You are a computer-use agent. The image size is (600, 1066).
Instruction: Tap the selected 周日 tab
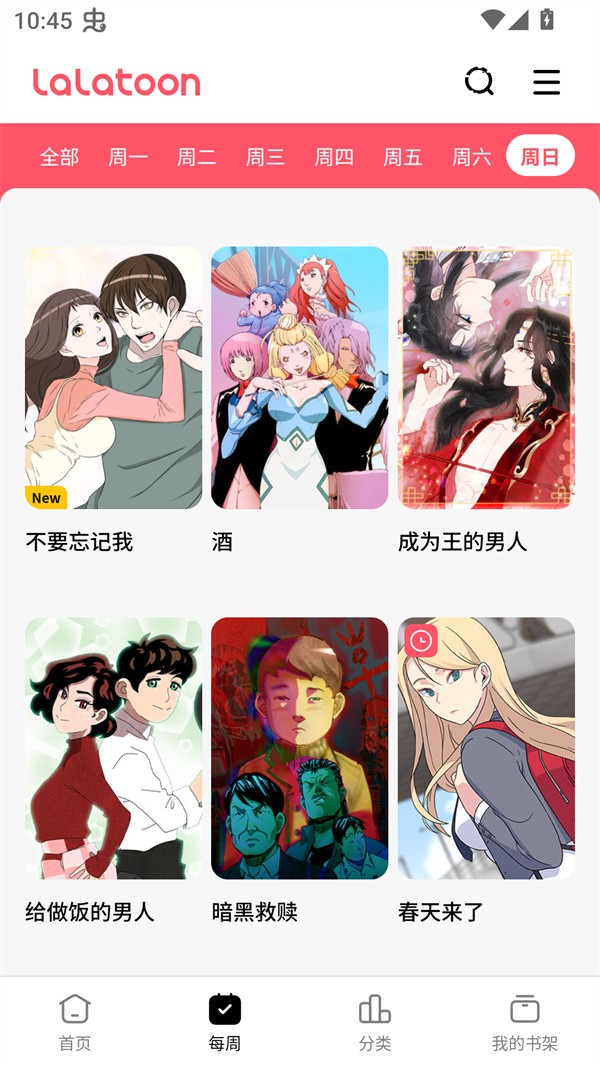click(540, 157)
